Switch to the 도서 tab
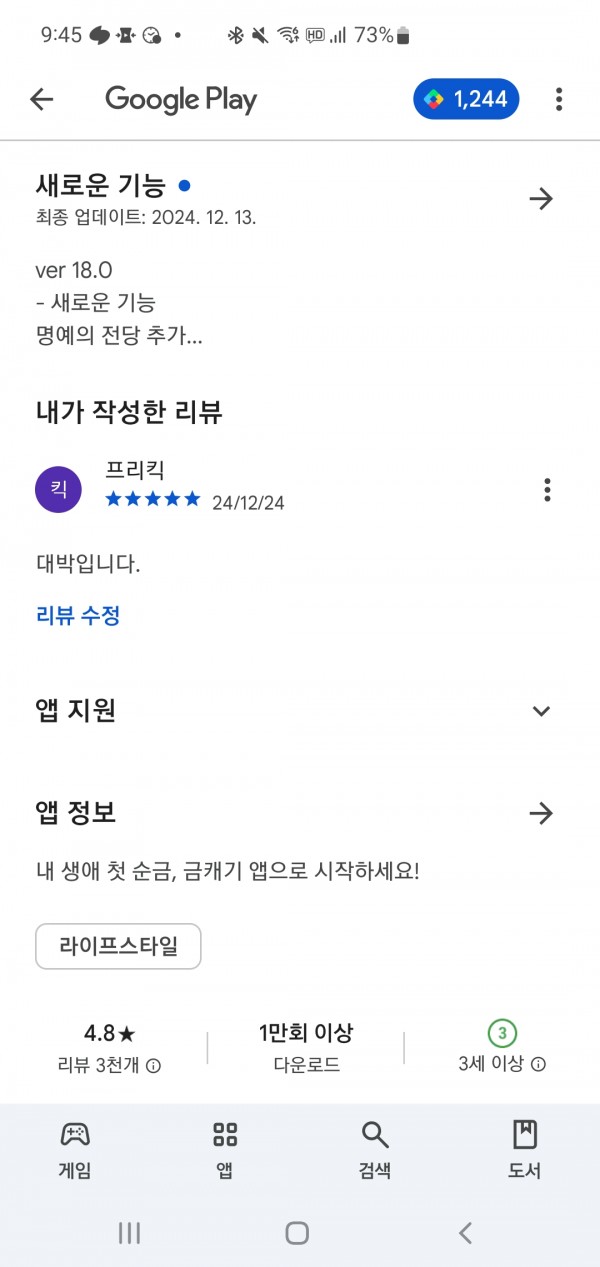The width and height of the screenshot is (600, 1267). tap(525, 1150)
